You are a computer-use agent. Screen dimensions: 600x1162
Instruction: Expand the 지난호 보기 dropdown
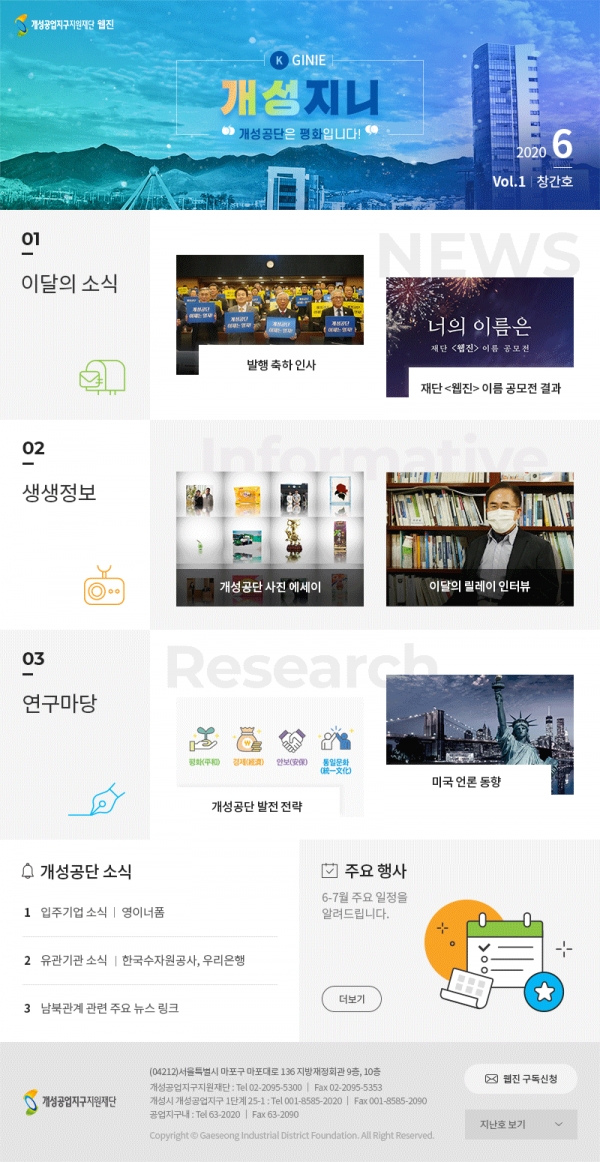pos(521,1124)
